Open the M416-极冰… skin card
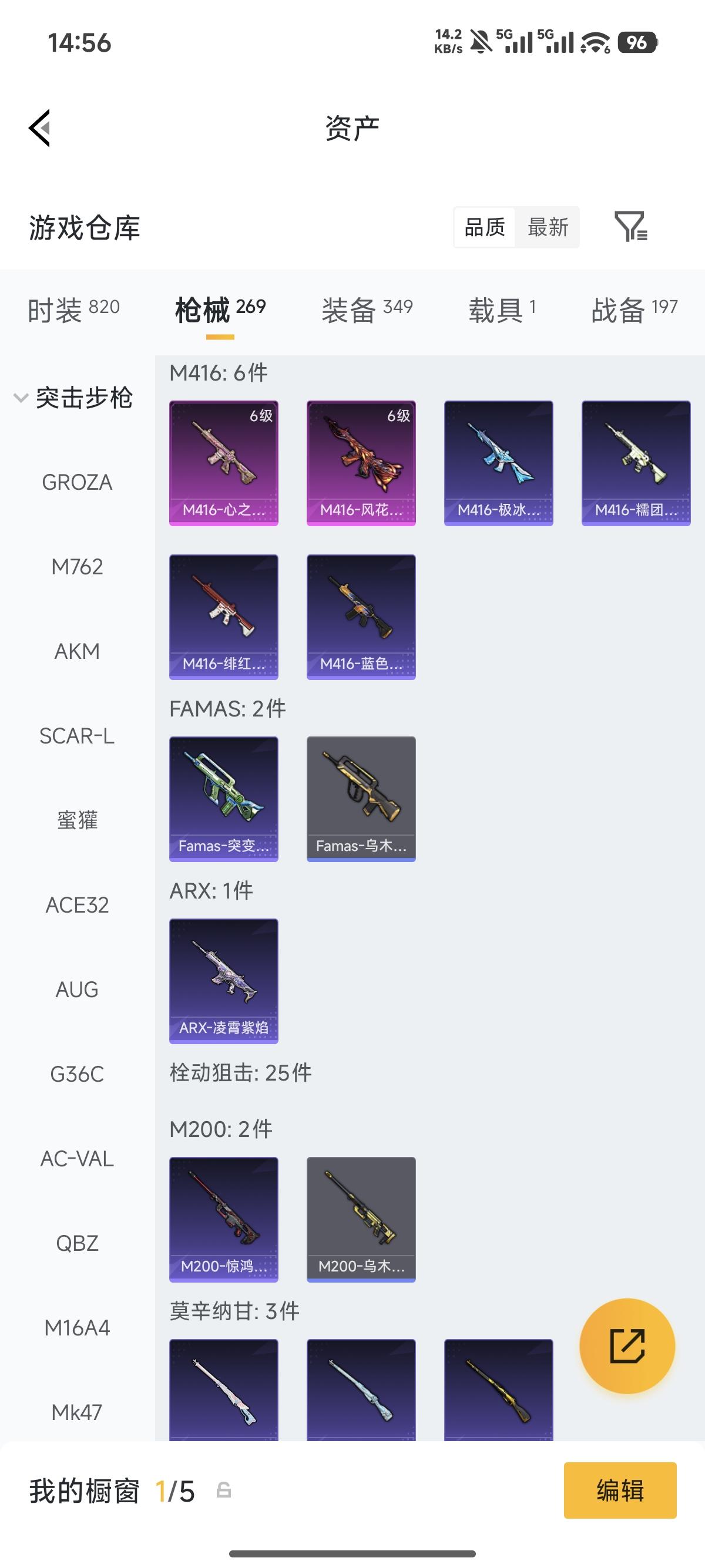This screenshot has height=1568, width=705. (x=499, y=463)
